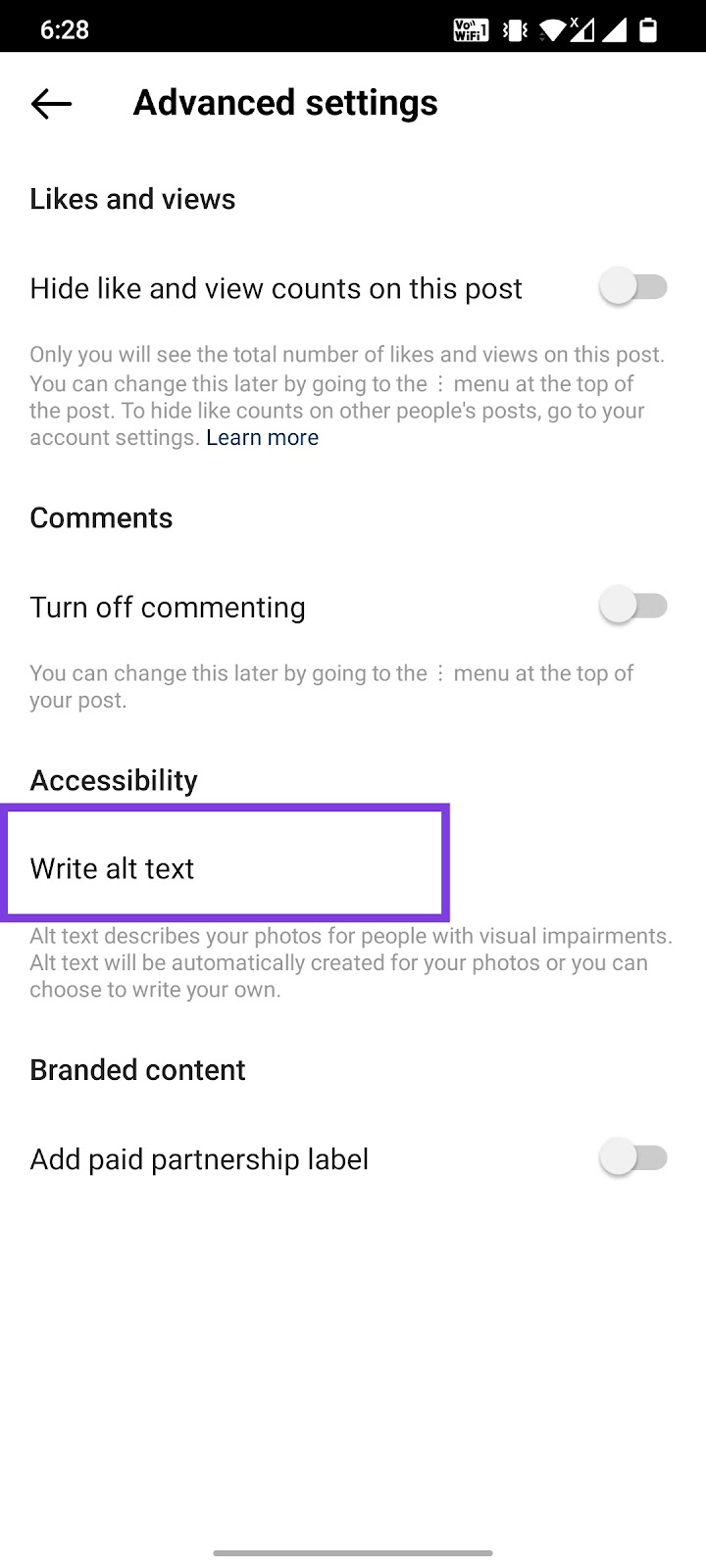The height and width of the screenshot is (1568, 706).
Task: Toggle Turn off commenting switch
Action: pos(633,606)
